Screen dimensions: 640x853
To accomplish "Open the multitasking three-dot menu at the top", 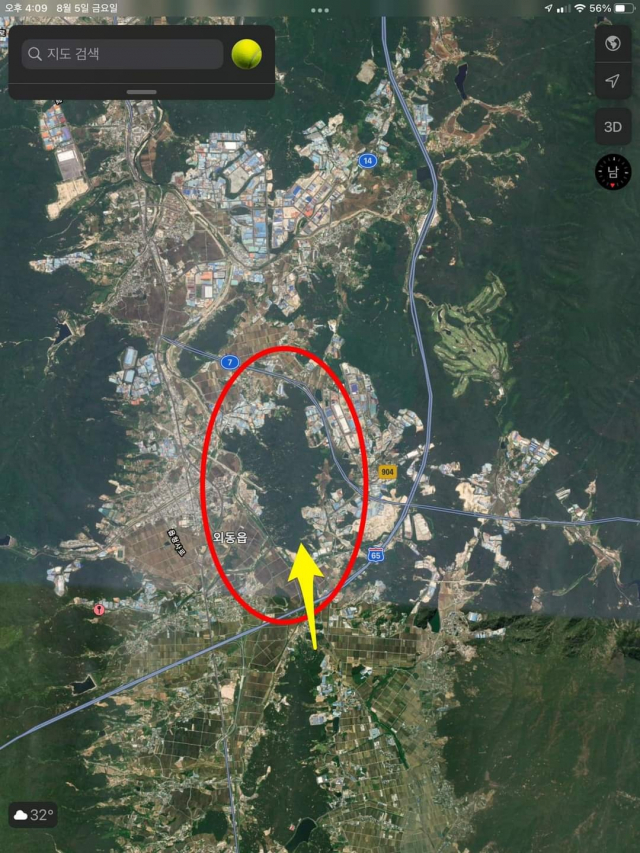I will 320,9.
